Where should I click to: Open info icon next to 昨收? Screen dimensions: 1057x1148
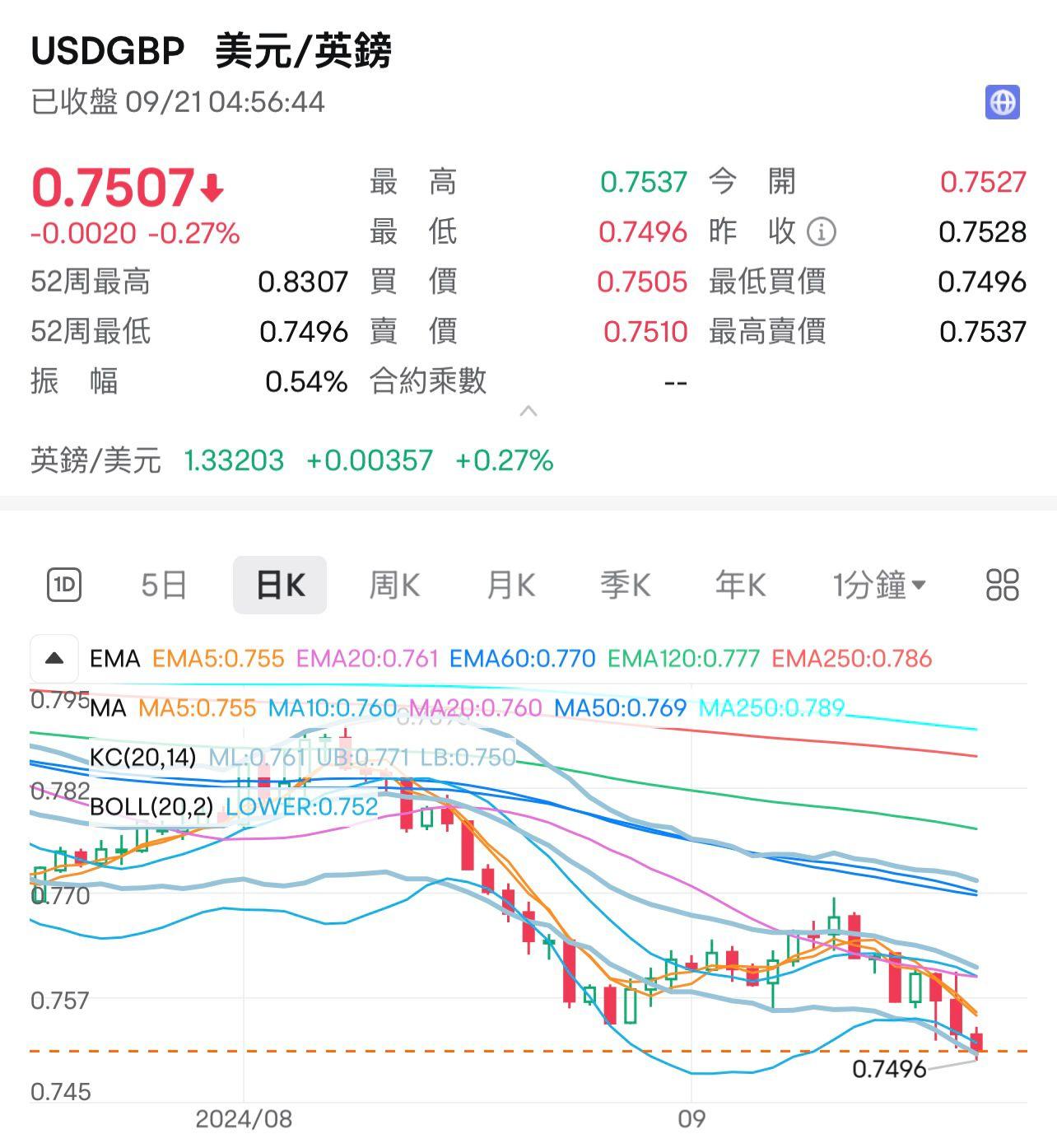(x=821, y=232)
